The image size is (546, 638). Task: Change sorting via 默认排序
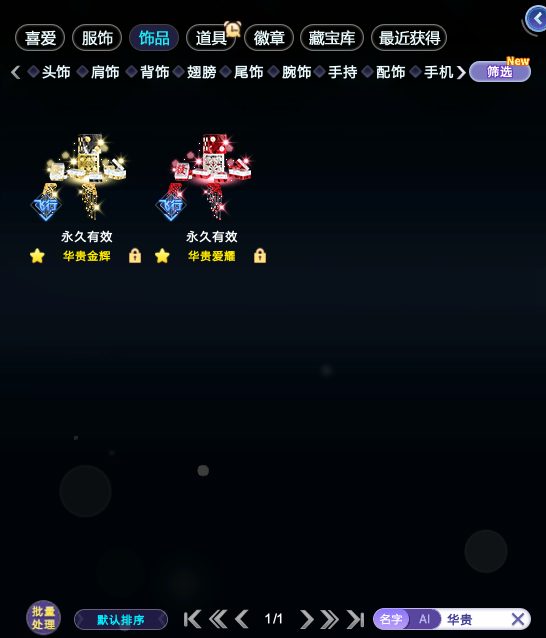121,620
